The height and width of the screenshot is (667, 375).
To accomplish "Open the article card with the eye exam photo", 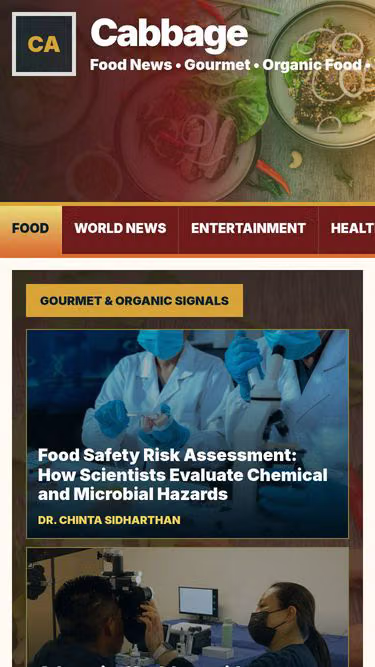I will 188,607.
